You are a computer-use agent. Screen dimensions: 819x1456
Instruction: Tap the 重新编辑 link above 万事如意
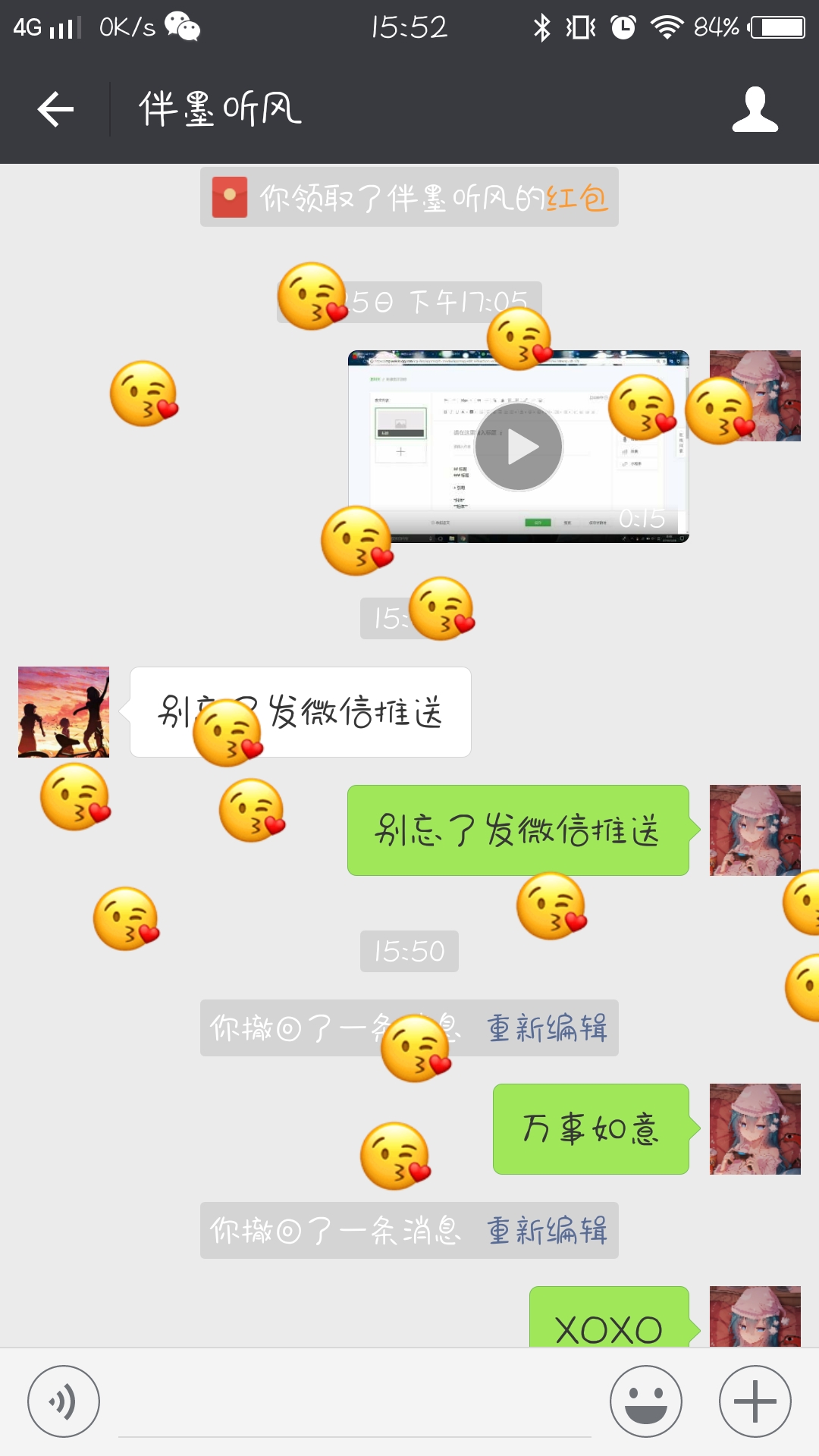point(547,1028)
